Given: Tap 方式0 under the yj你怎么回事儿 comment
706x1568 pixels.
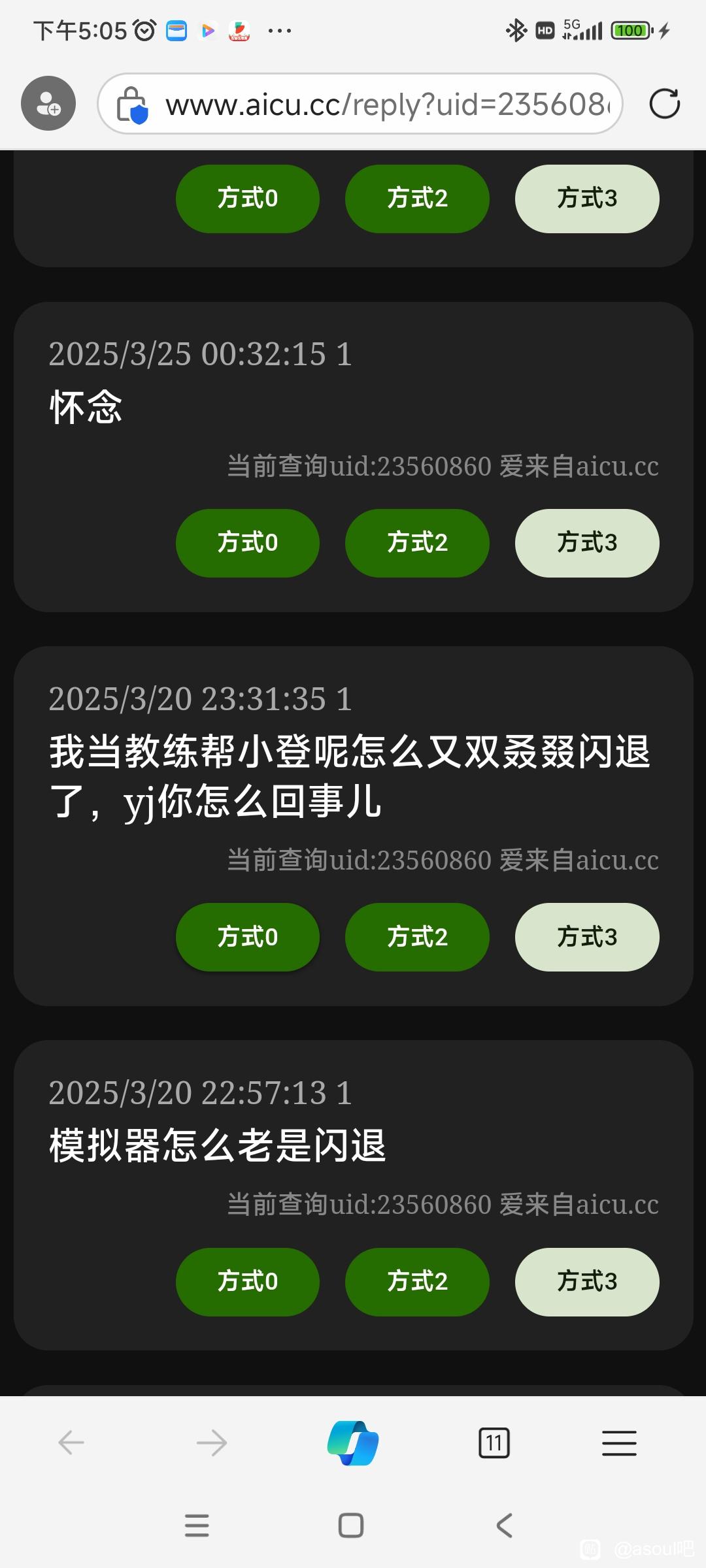Looking at the screenshot, I should (247, 937).
